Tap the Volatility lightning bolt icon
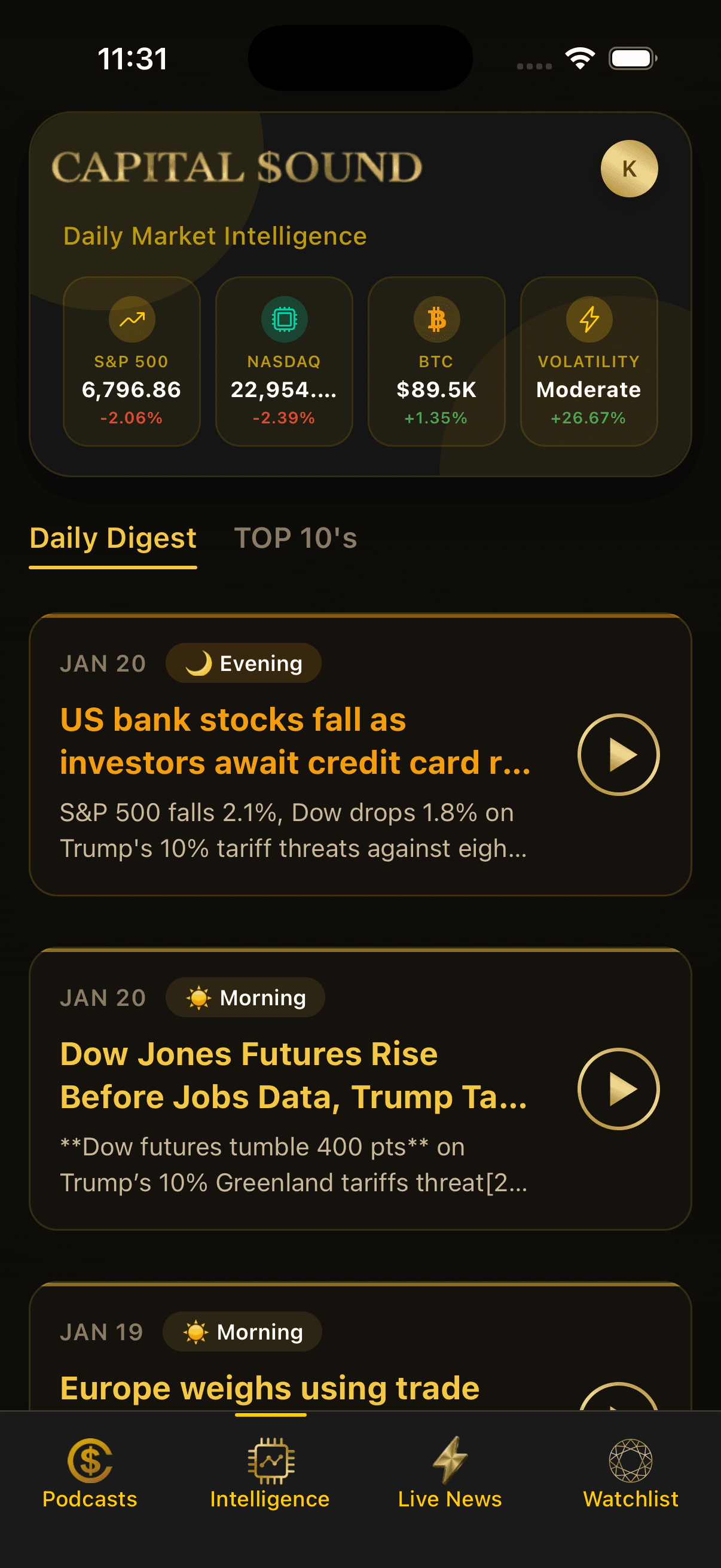This screenshot has height=1568, width=721. click(588, 318)
